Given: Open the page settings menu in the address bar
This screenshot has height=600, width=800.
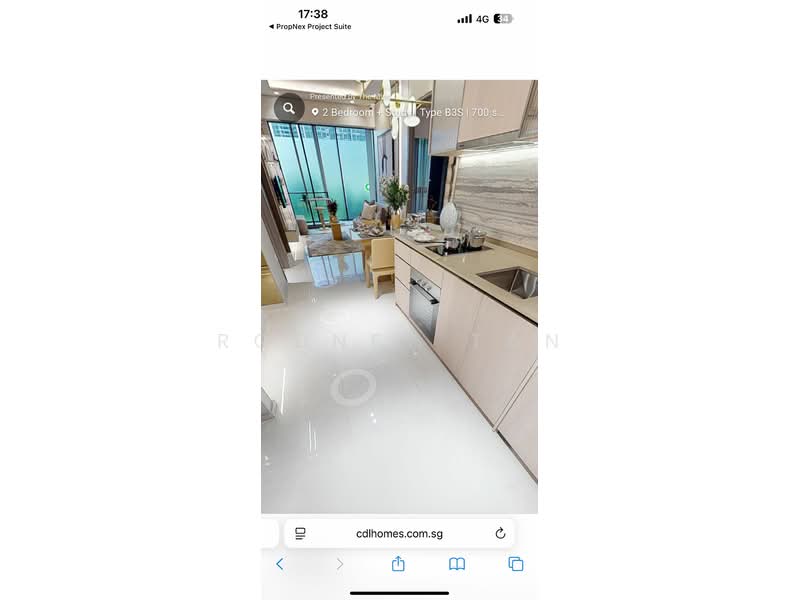Looking at the screenshot, I should click(300, 534).
